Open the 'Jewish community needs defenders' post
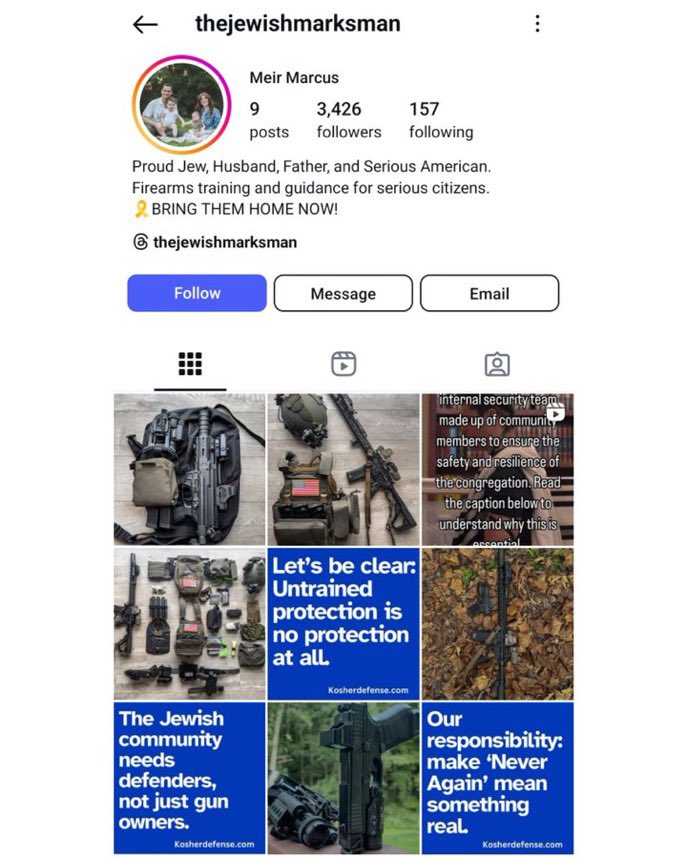687x859 pixels. [189, 777]
